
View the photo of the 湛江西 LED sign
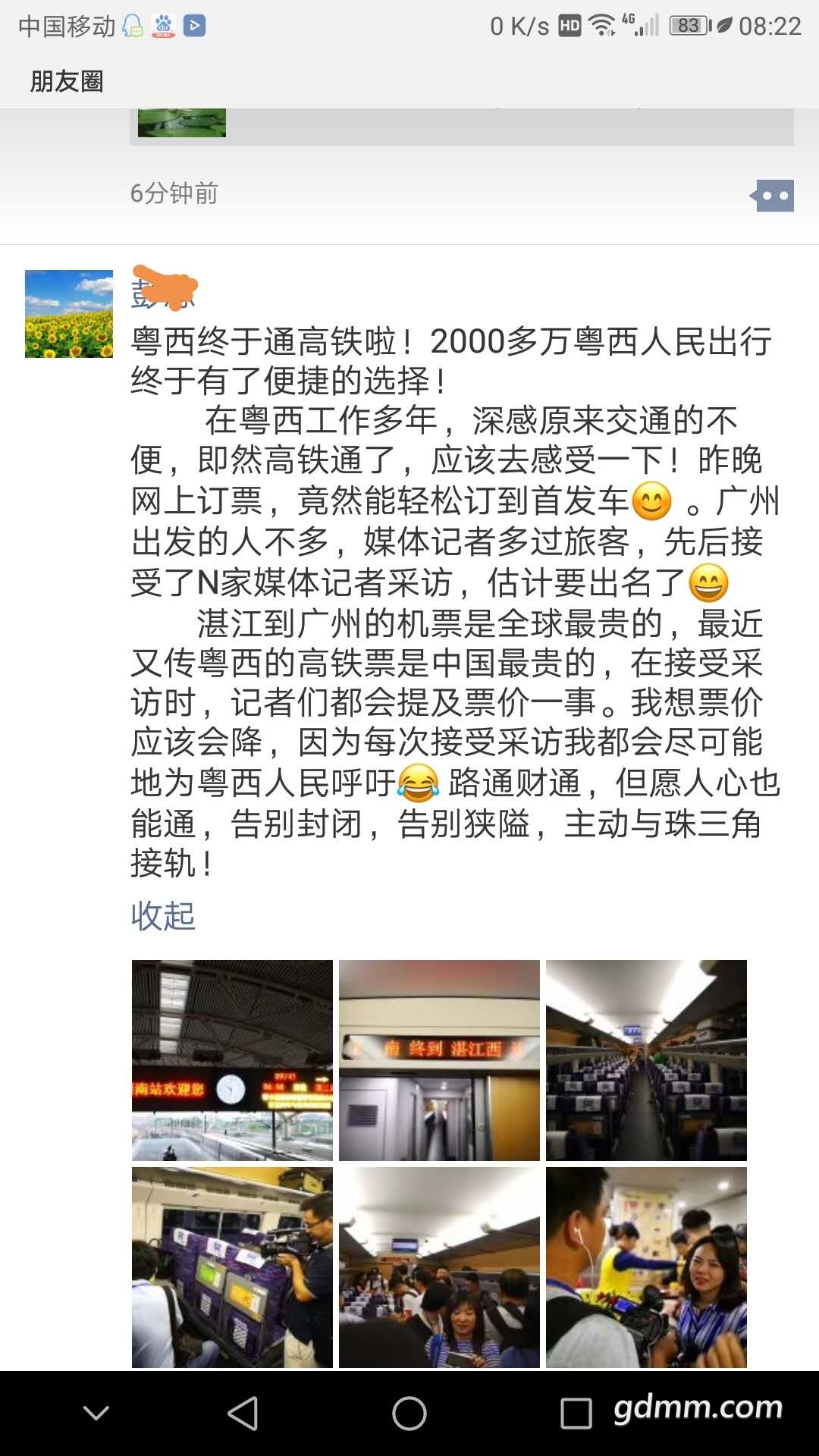(439, 1060)
